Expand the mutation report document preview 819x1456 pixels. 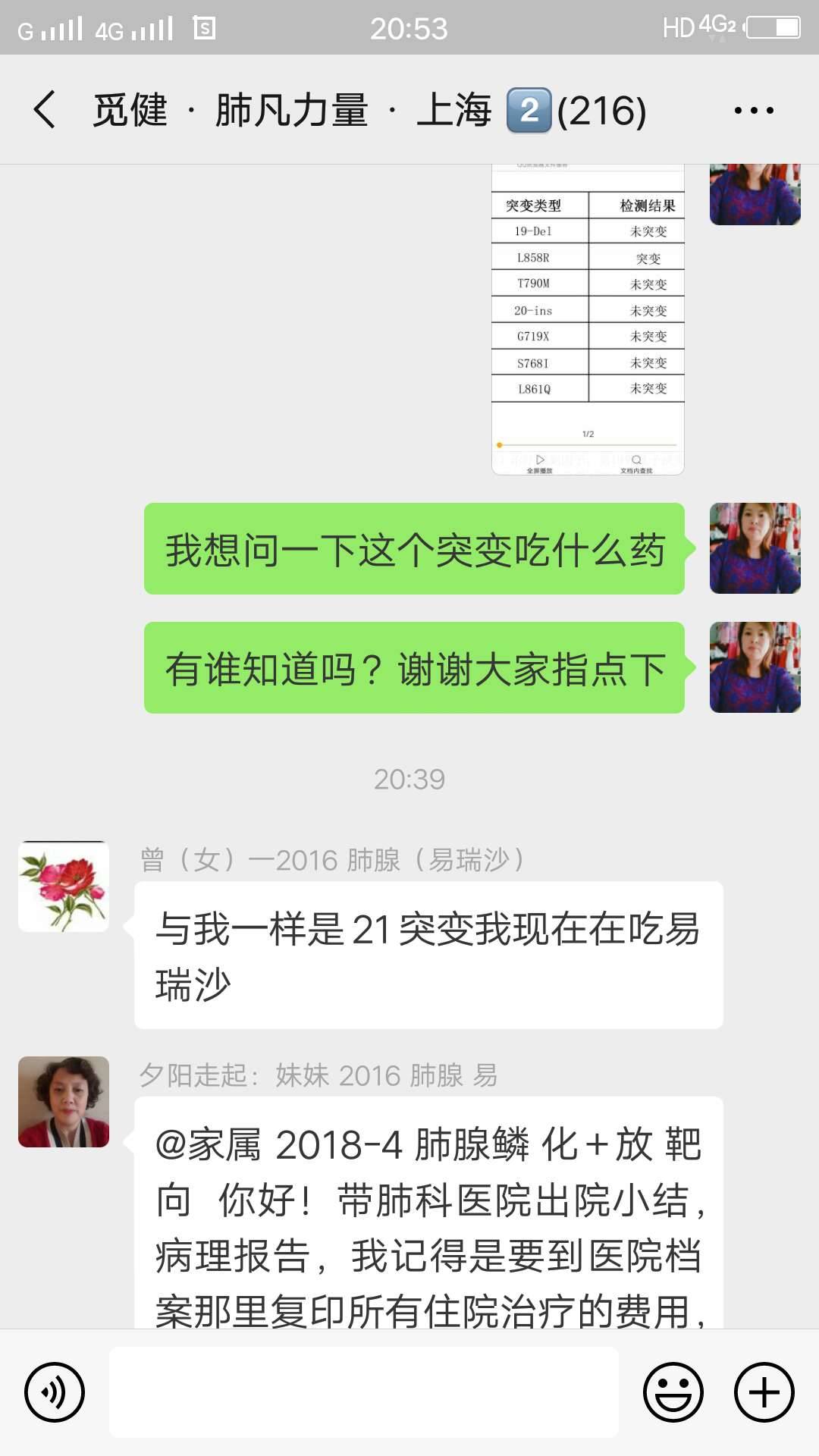click(x=588, y=303)
